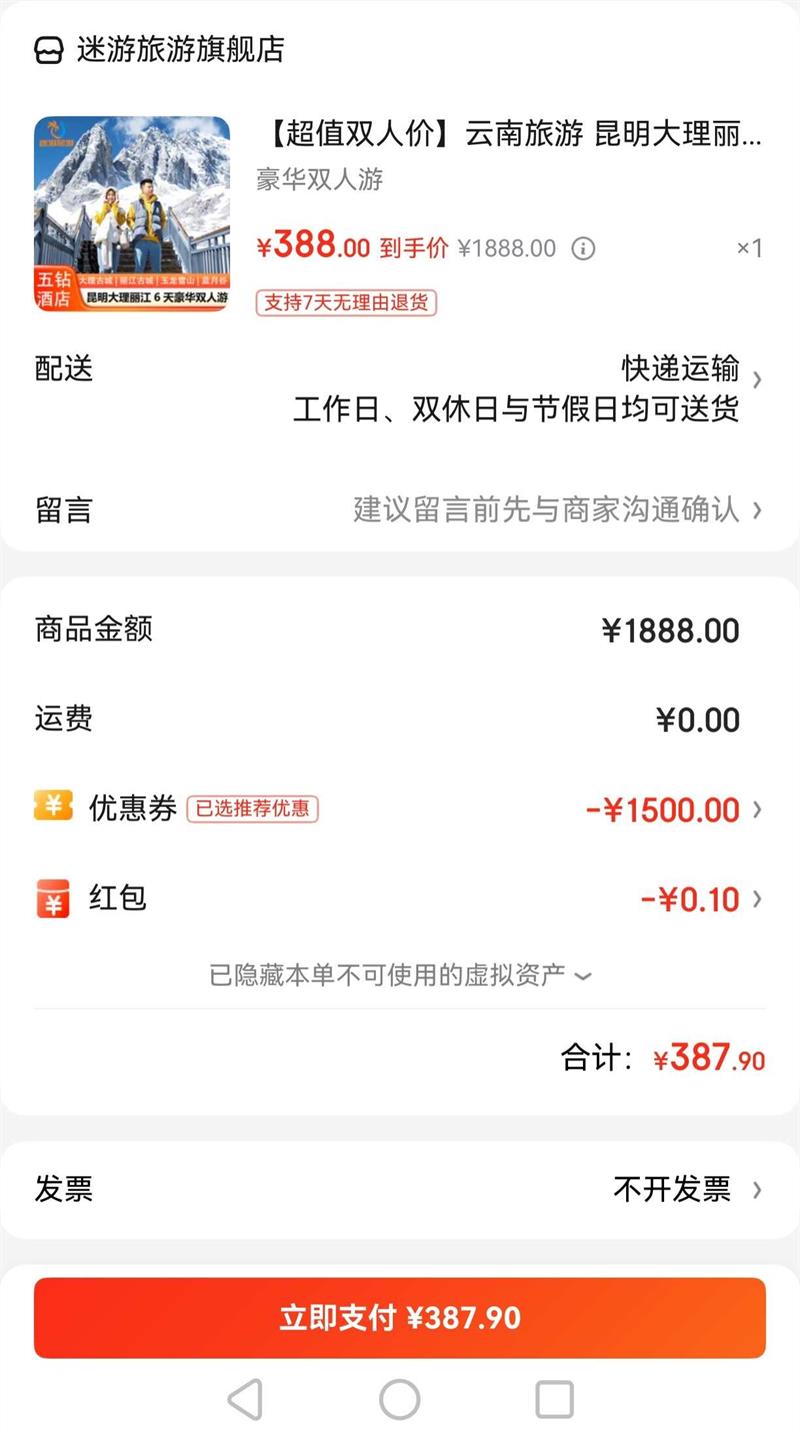This screenshot has height=1433, width=800.
Task: Expand 已隐藏本单不可使用的虚拟资产
Action: tap(400, 975)
